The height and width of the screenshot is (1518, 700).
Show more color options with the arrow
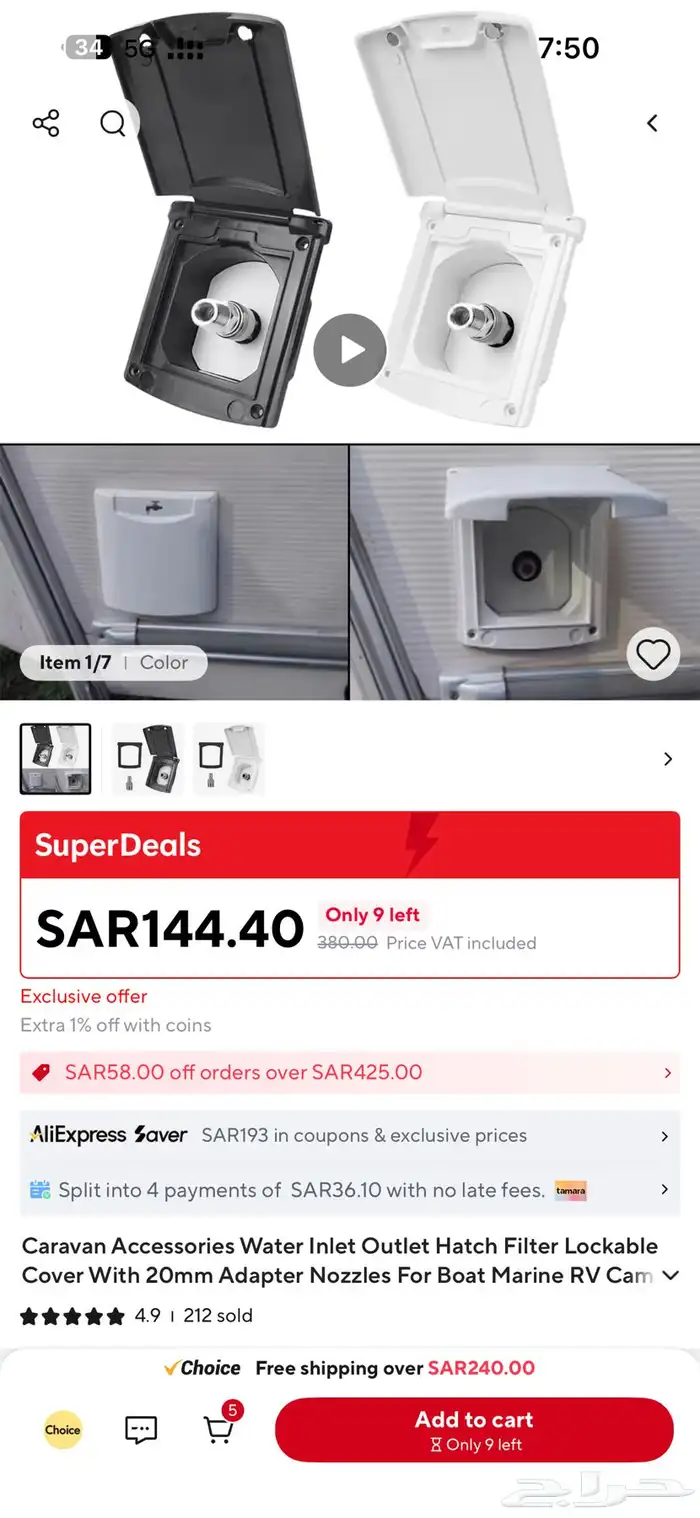pyautogui.click(x=668, y=759)
